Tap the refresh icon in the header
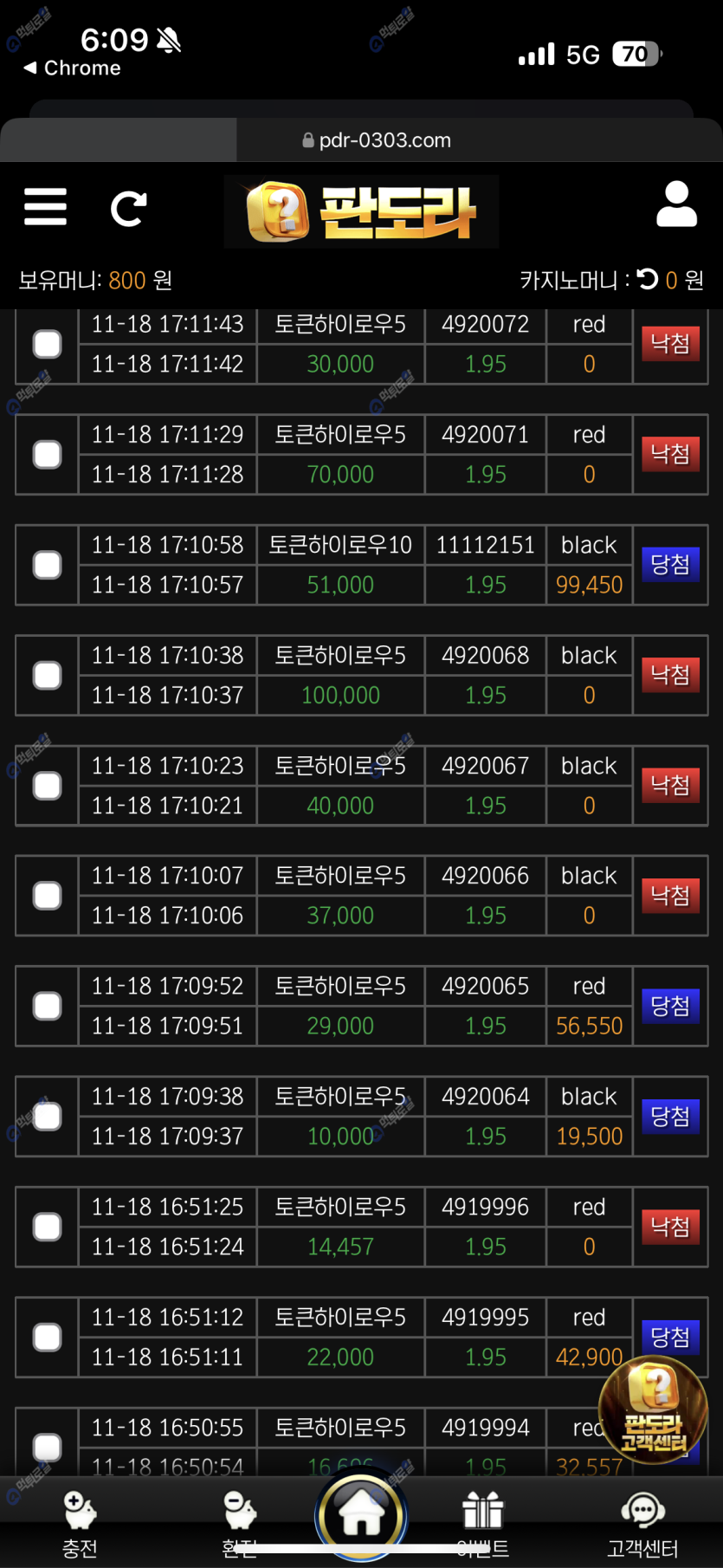The height and width of the screenshot is (1568, 723). point(128,209)
